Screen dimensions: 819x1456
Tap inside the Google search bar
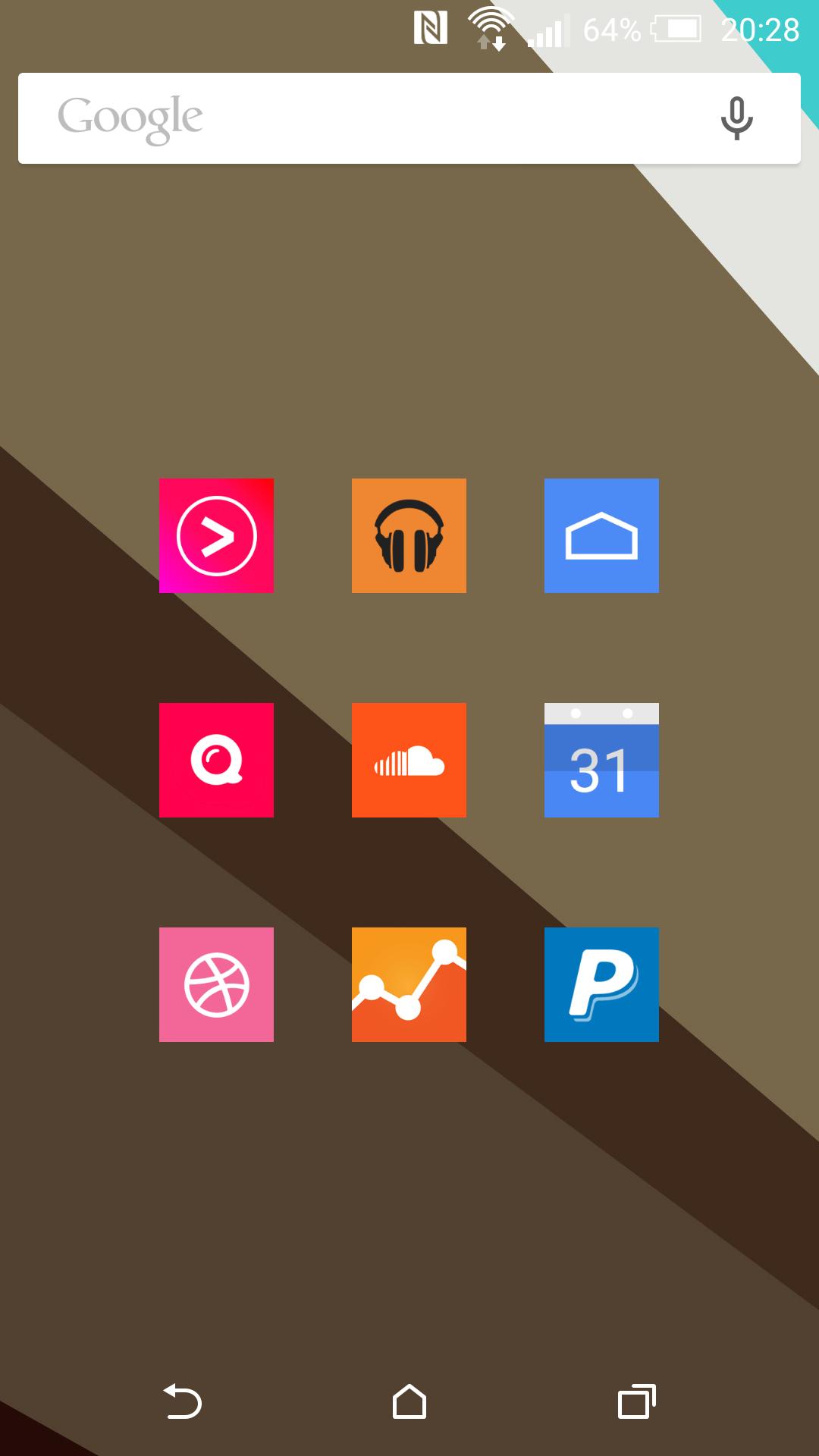409,118
